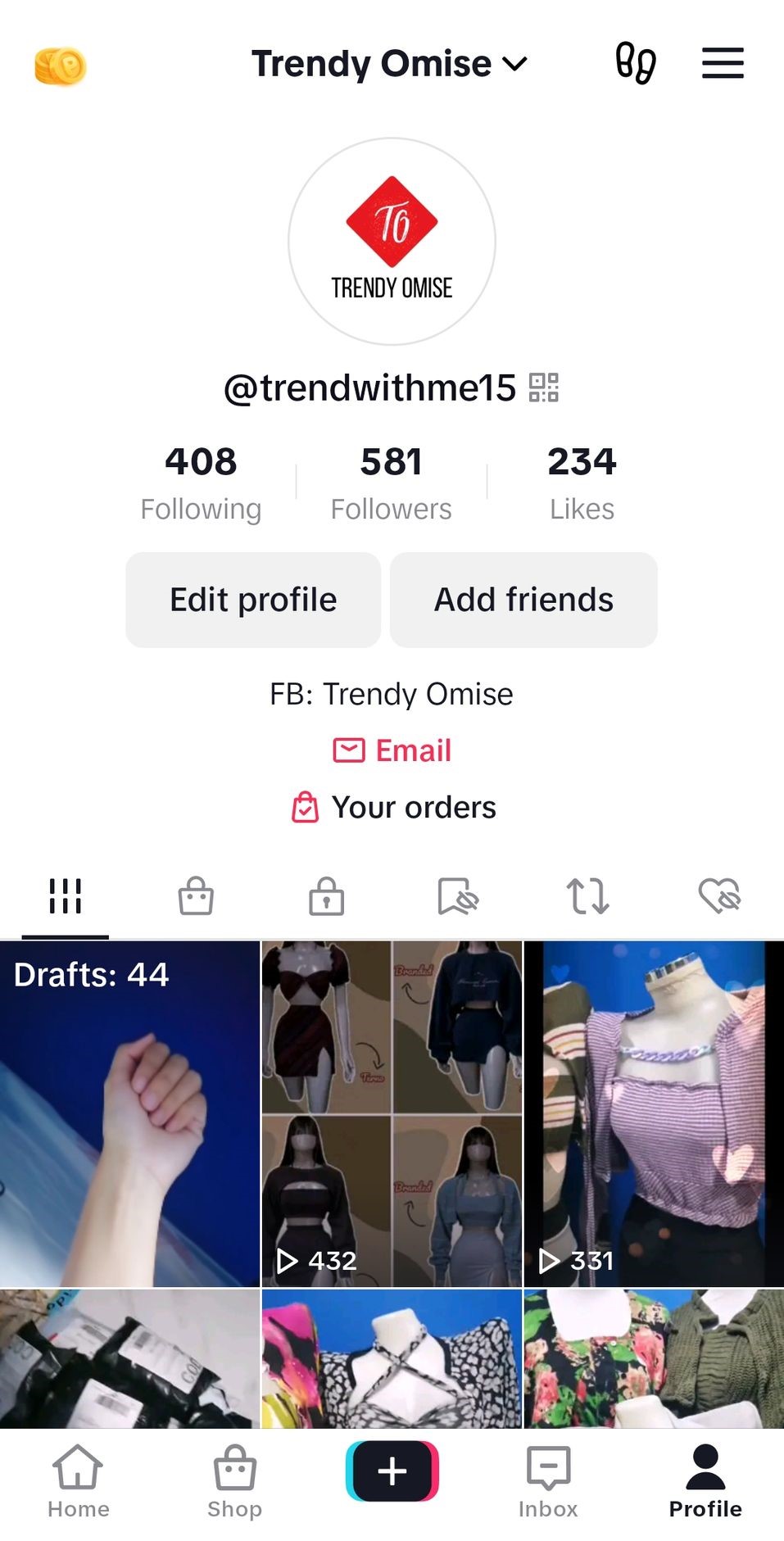Open the Drafts: 44 tile
This screenshot has height=1541, width=784.
click(129, 1114)
